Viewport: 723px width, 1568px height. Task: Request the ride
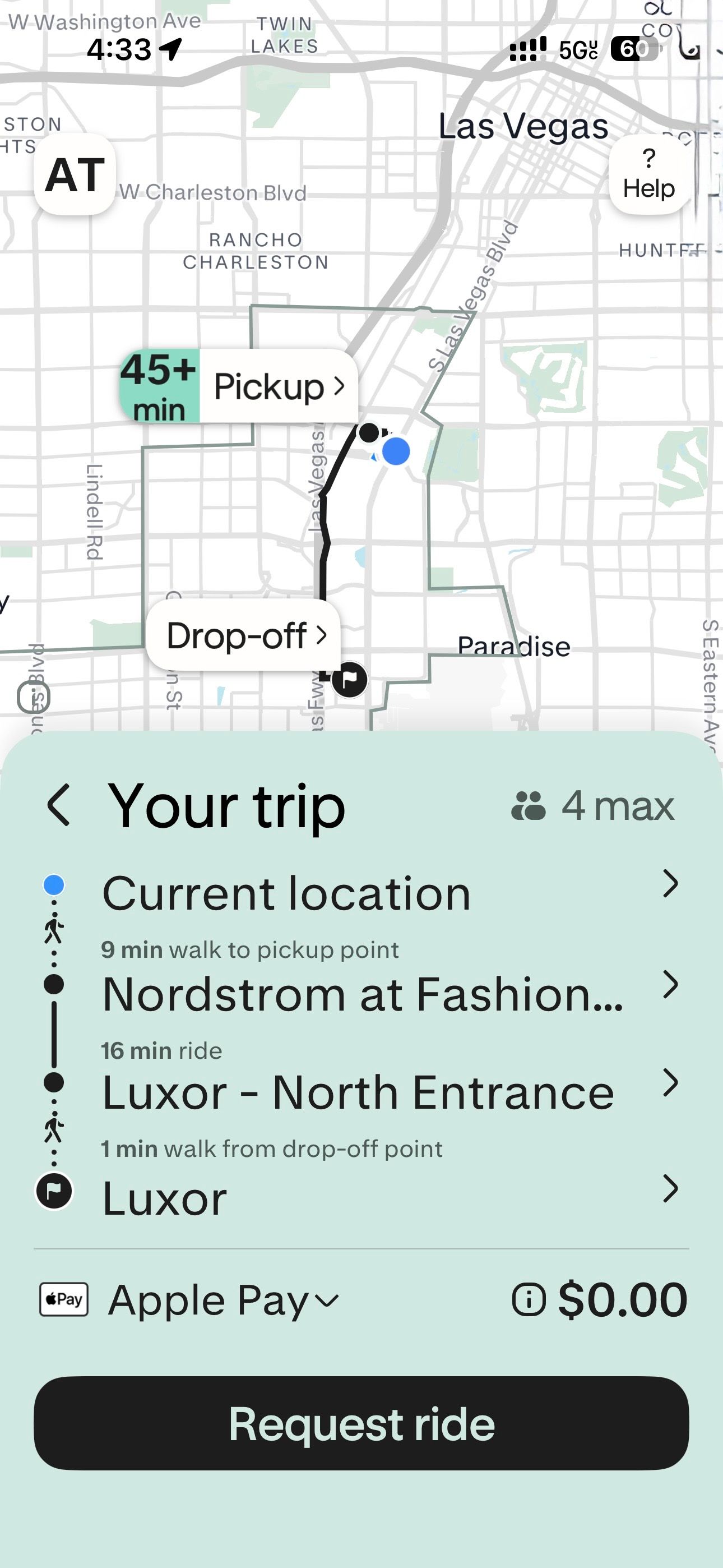361,1424
